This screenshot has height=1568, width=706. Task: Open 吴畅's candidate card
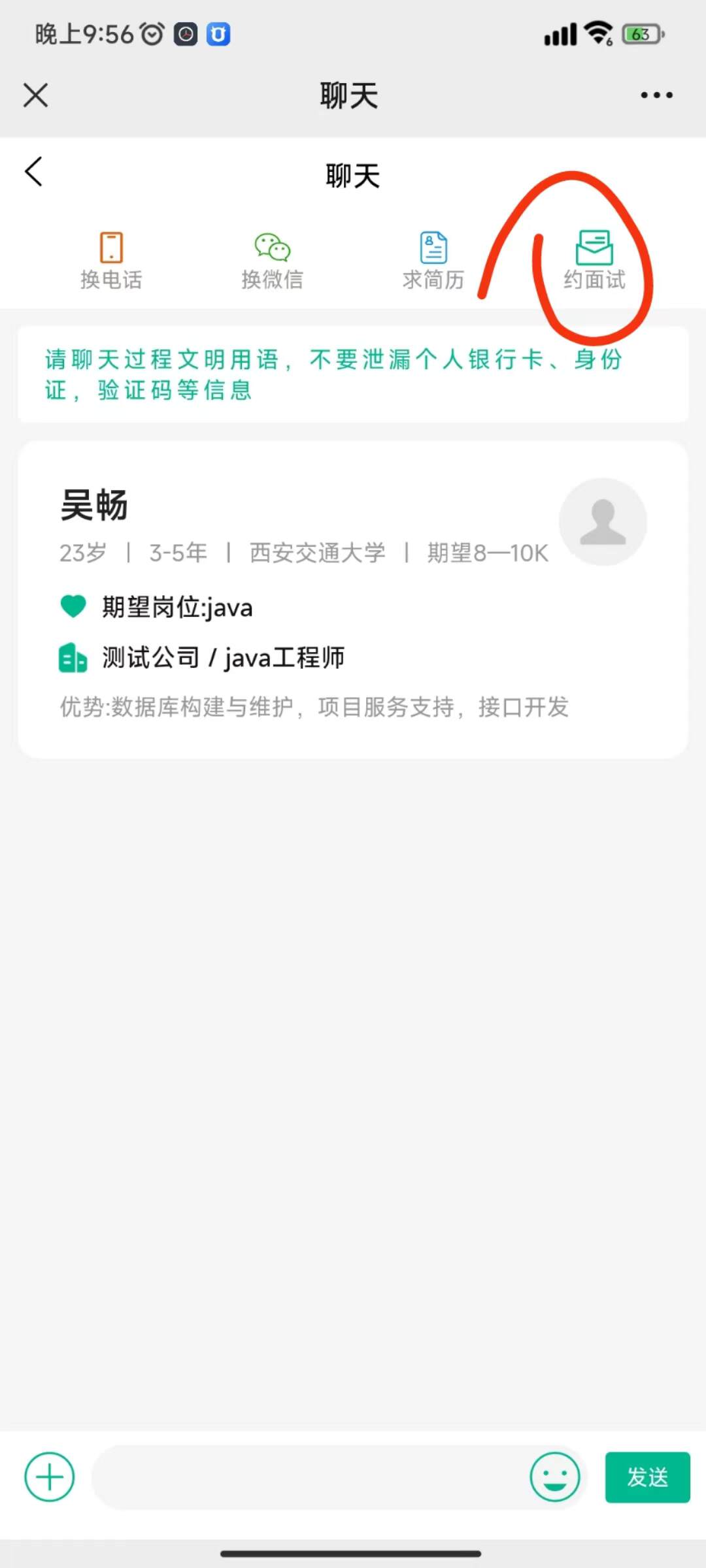coord(353,599)
